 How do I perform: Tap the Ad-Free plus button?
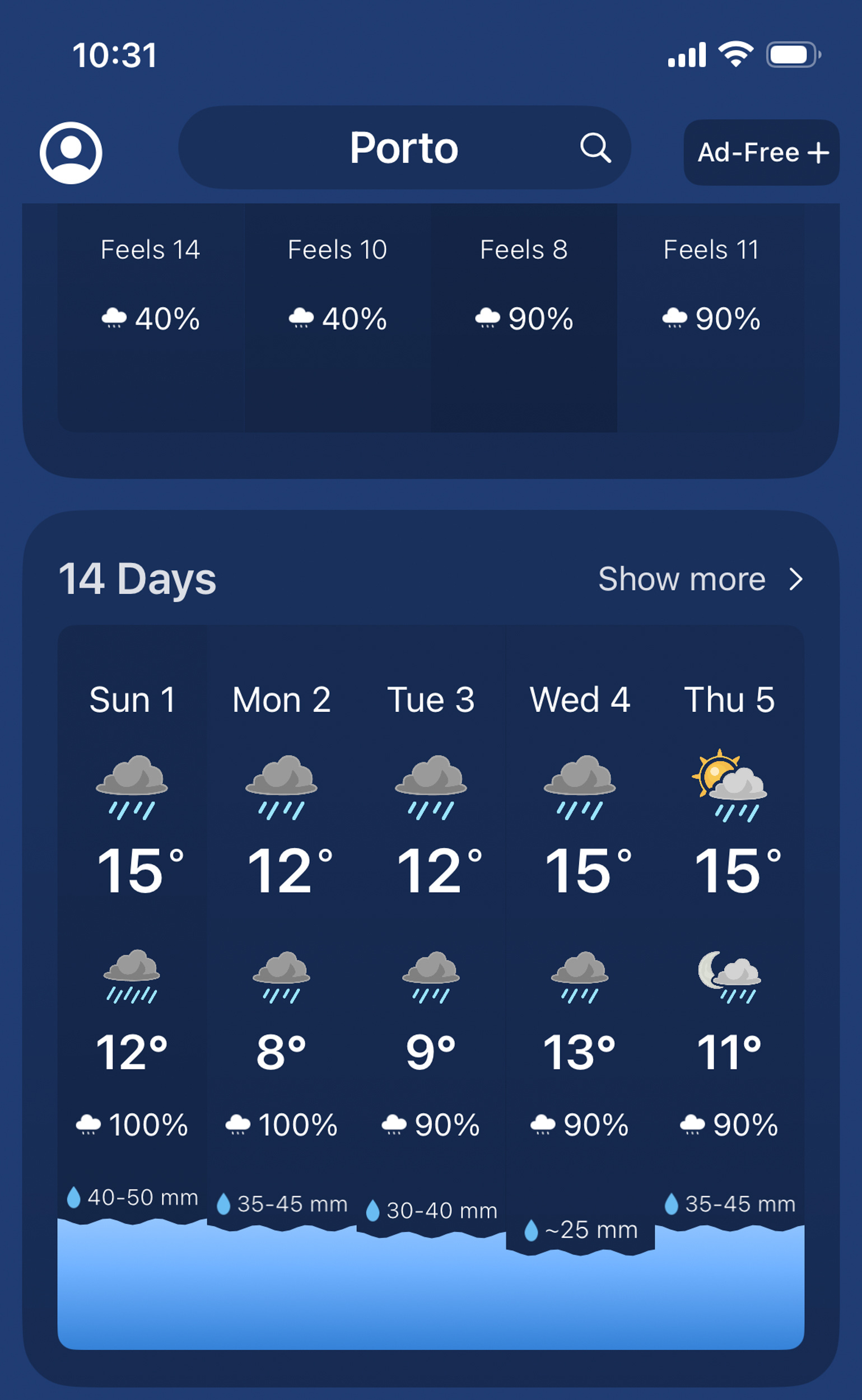761,153
